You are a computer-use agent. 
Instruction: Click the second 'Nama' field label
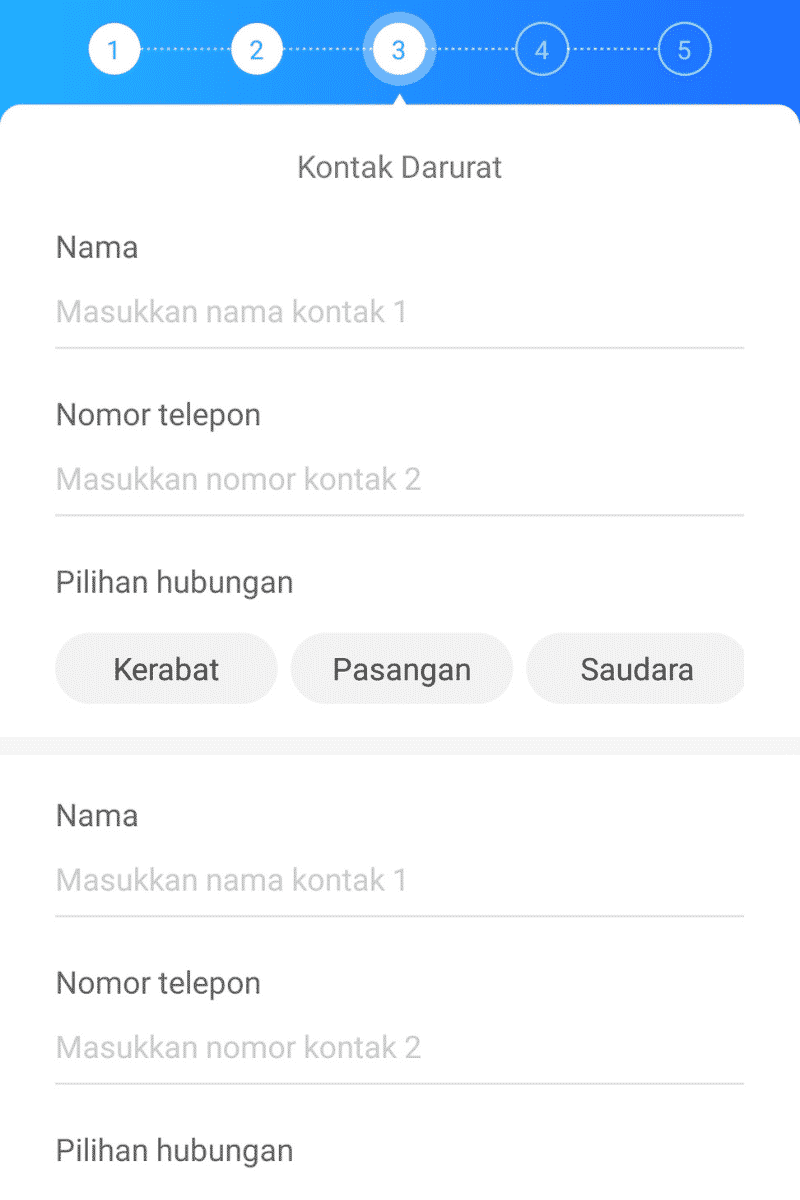click(x=97, y=815)
